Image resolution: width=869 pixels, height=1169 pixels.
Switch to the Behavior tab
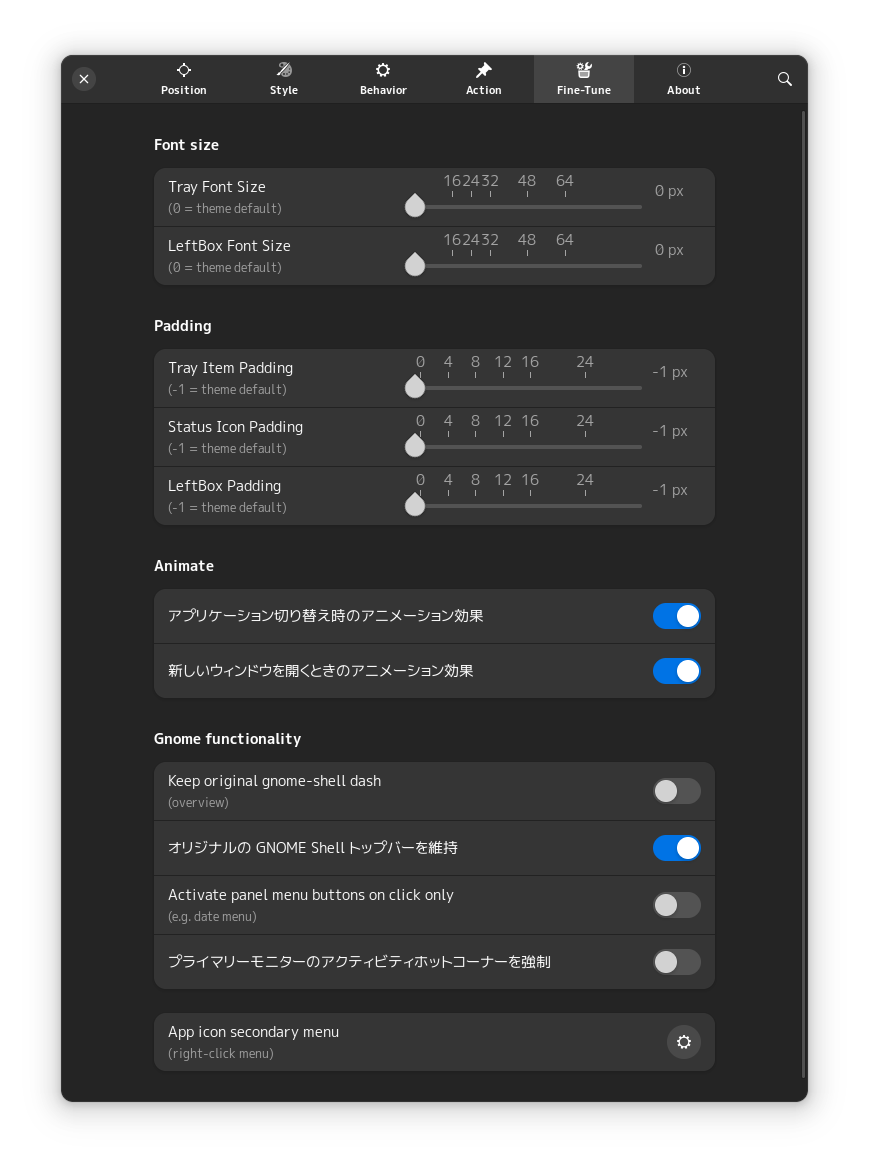pos(384,79)
